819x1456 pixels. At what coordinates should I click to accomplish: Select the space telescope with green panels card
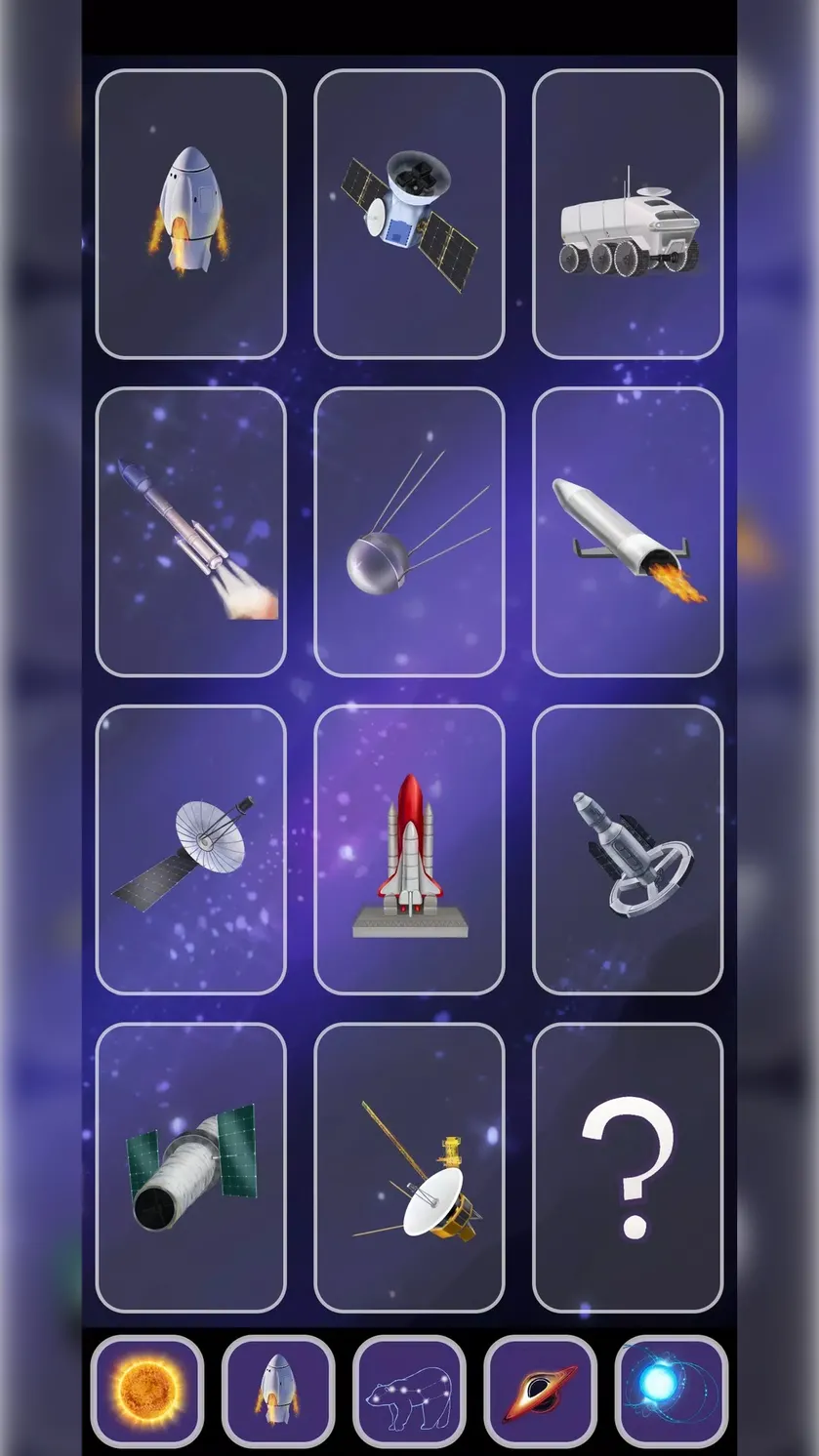tap(191, 1167)
